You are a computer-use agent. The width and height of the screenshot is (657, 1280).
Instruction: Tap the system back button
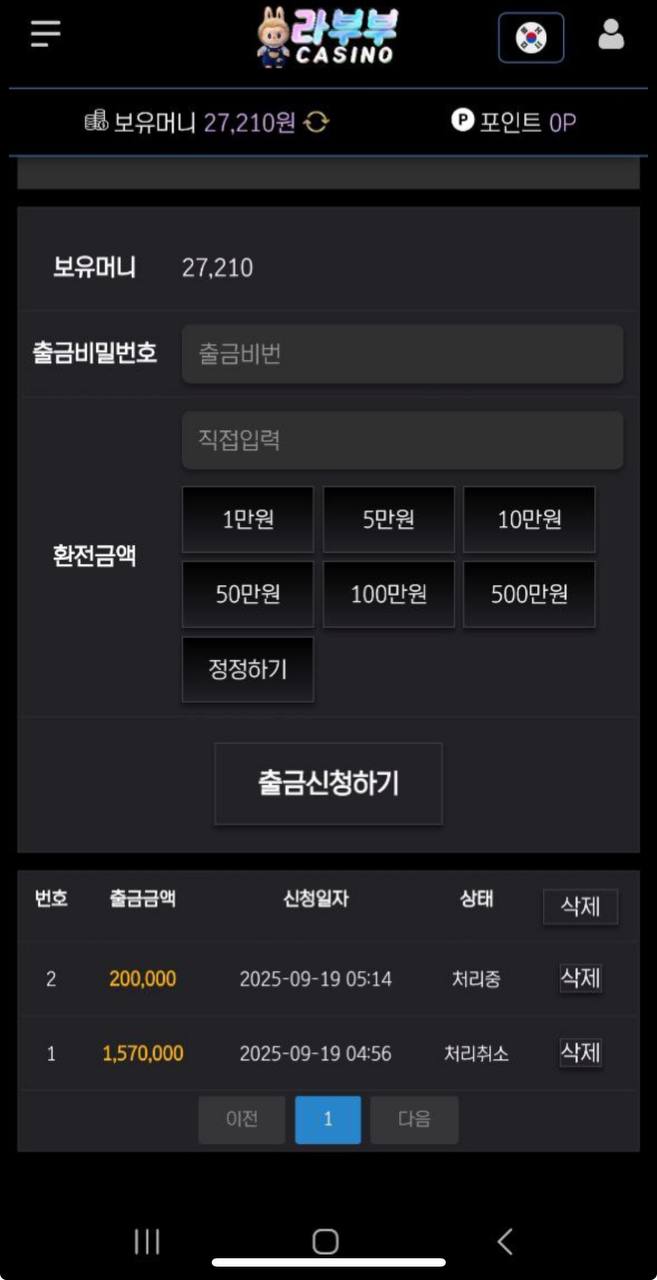coord(505,1241)
